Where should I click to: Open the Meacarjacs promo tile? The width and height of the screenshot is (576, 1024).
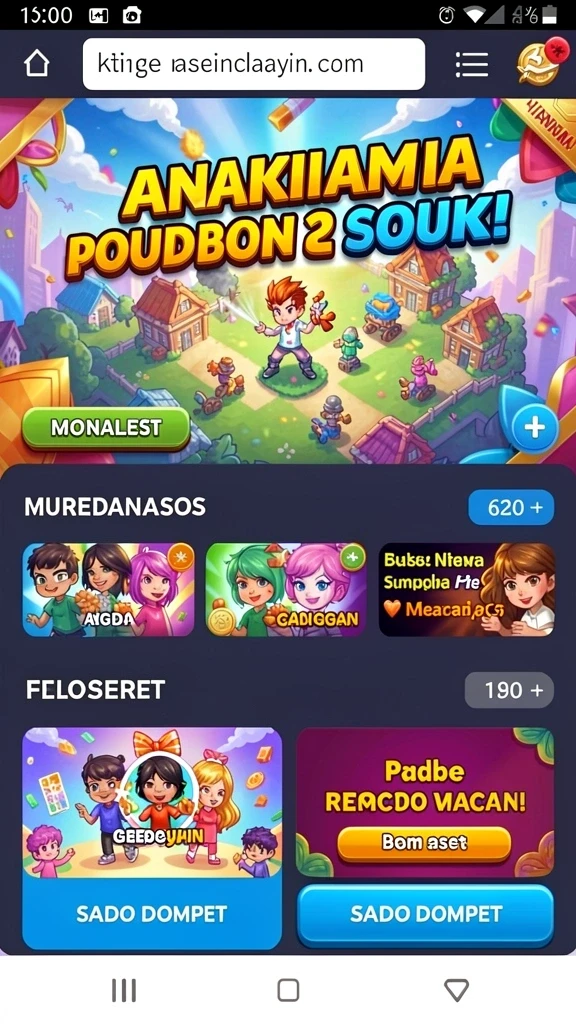click(466, 589)
